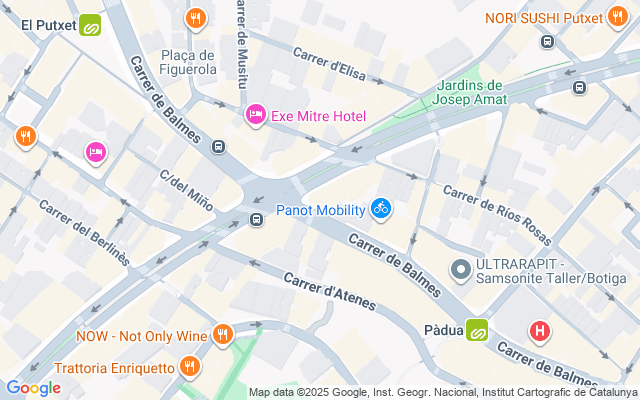The height and width of the screenshot is (400, 640).
Task: Open the unnamed hotel pin near C/del Miño
Action: (x=96, y=153)
